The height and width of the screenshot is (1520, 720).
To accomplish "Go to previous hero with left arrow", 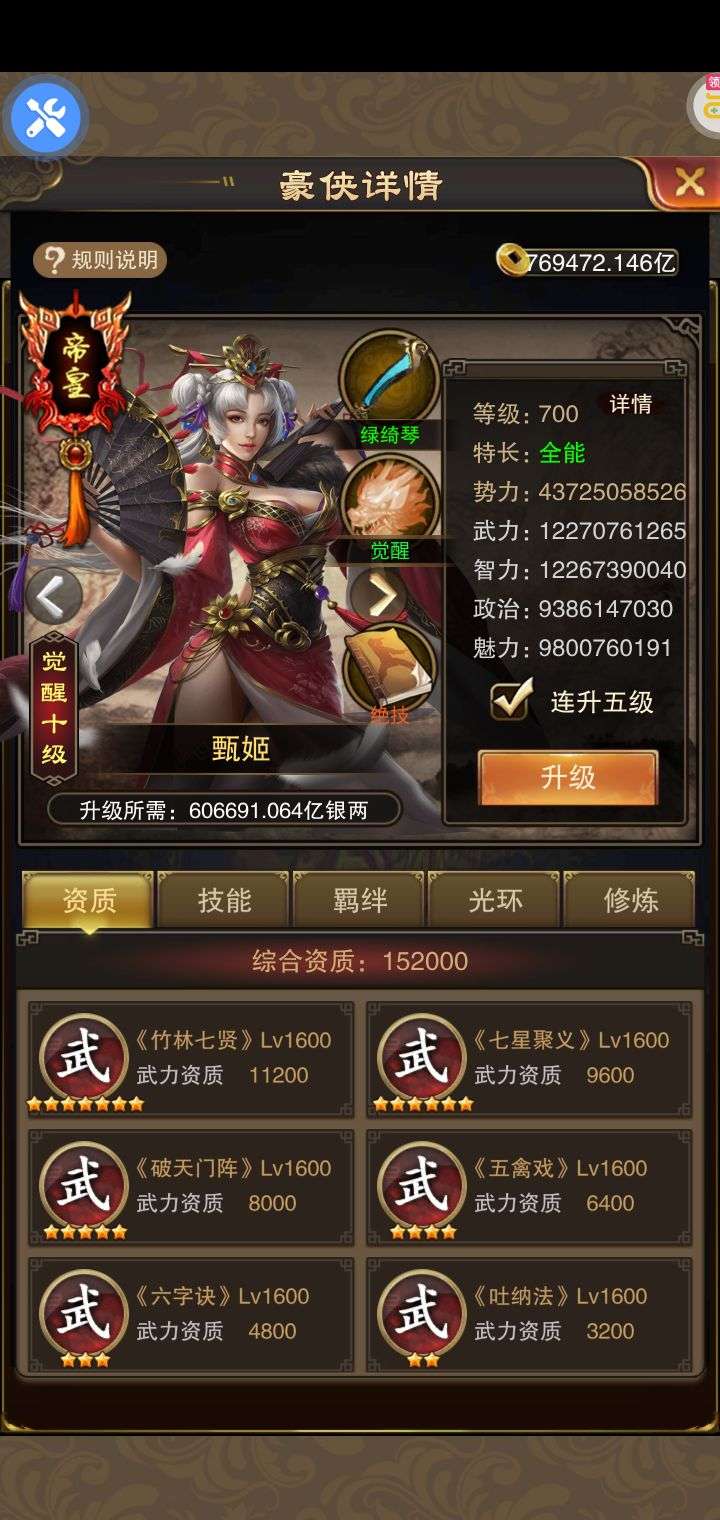I will [x=53, y=597].
